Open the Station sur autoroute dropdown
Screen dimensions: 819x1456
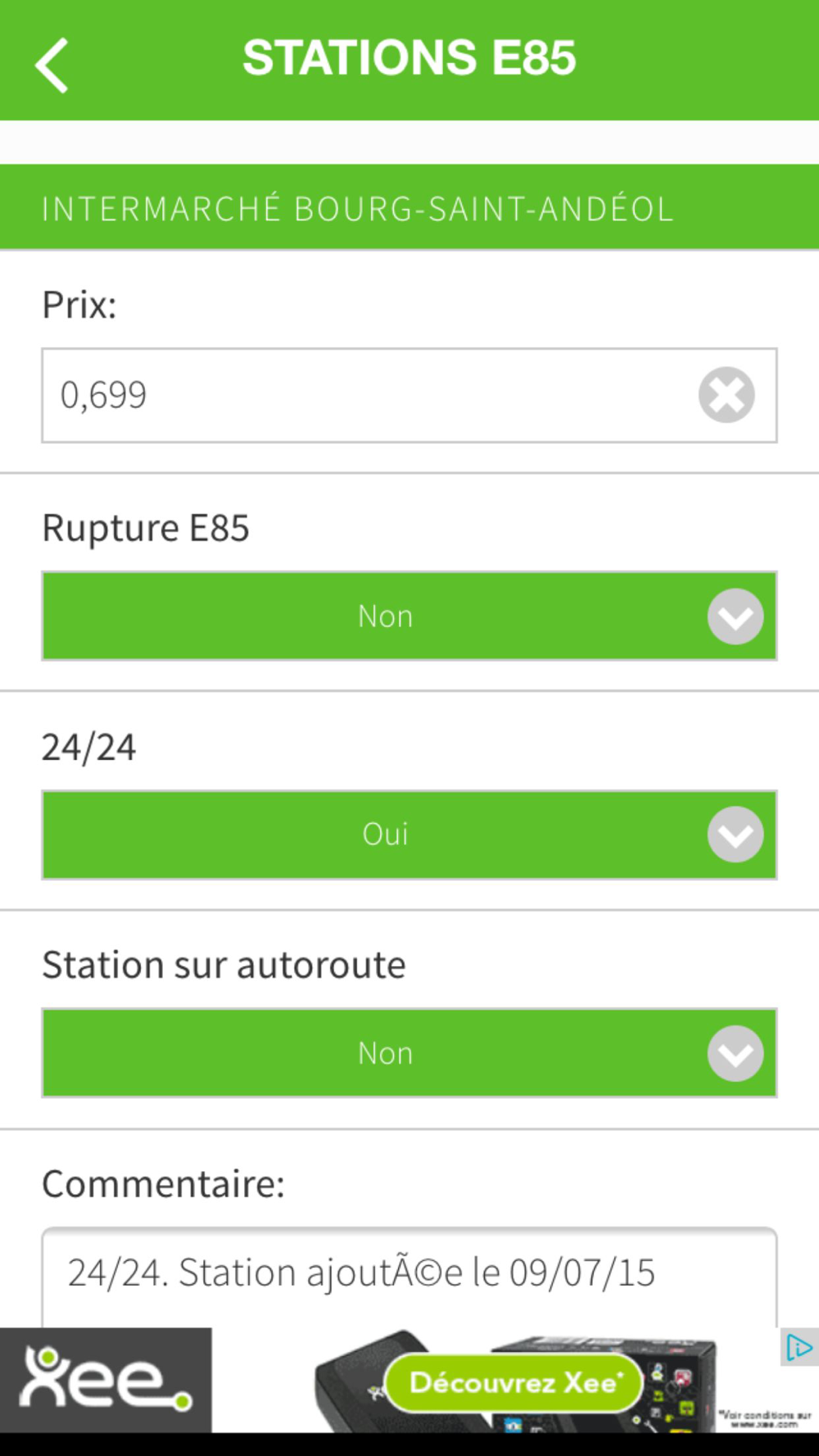pos(409,1053)
